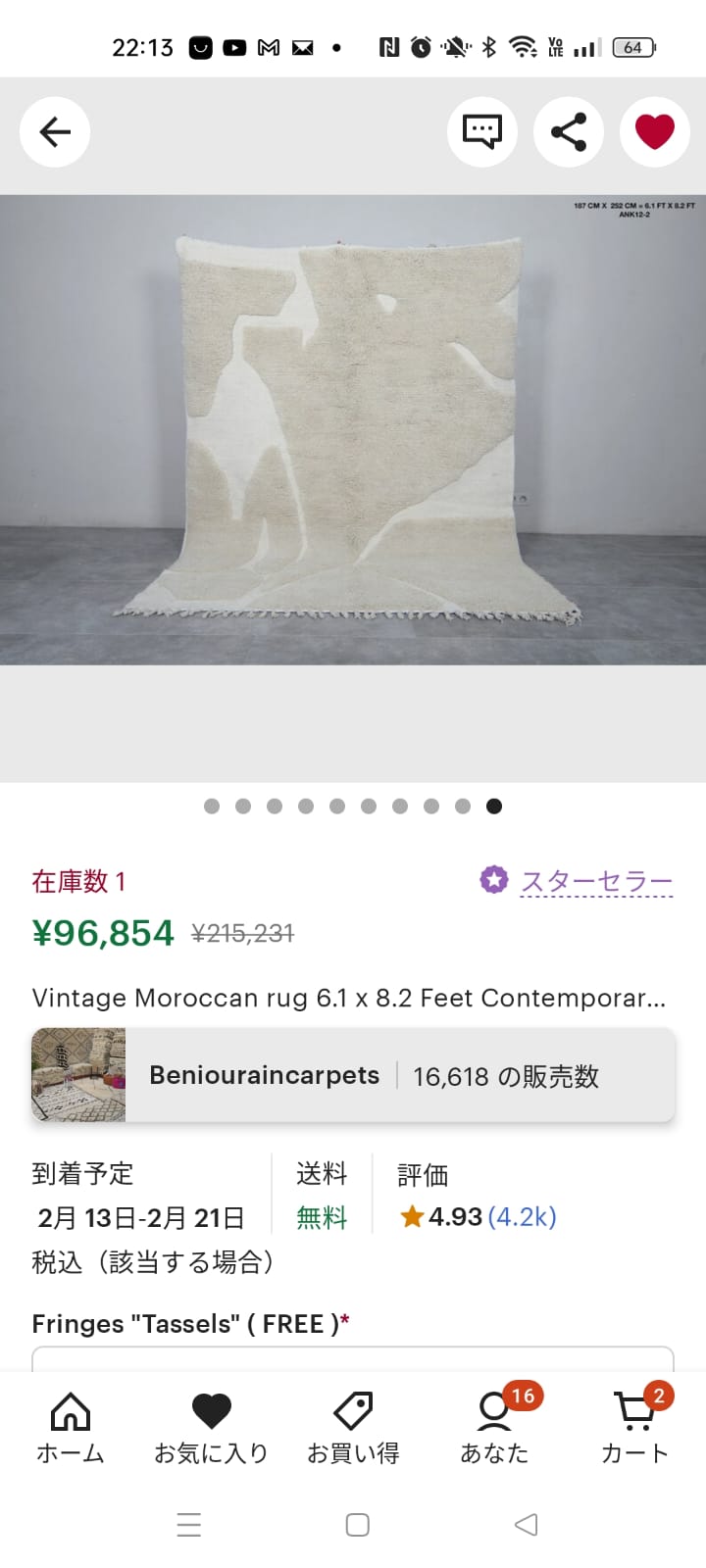The height and width of the screenshot is (1568, 706).
Task: Open the お気に入り tab
Action: 212,1428
